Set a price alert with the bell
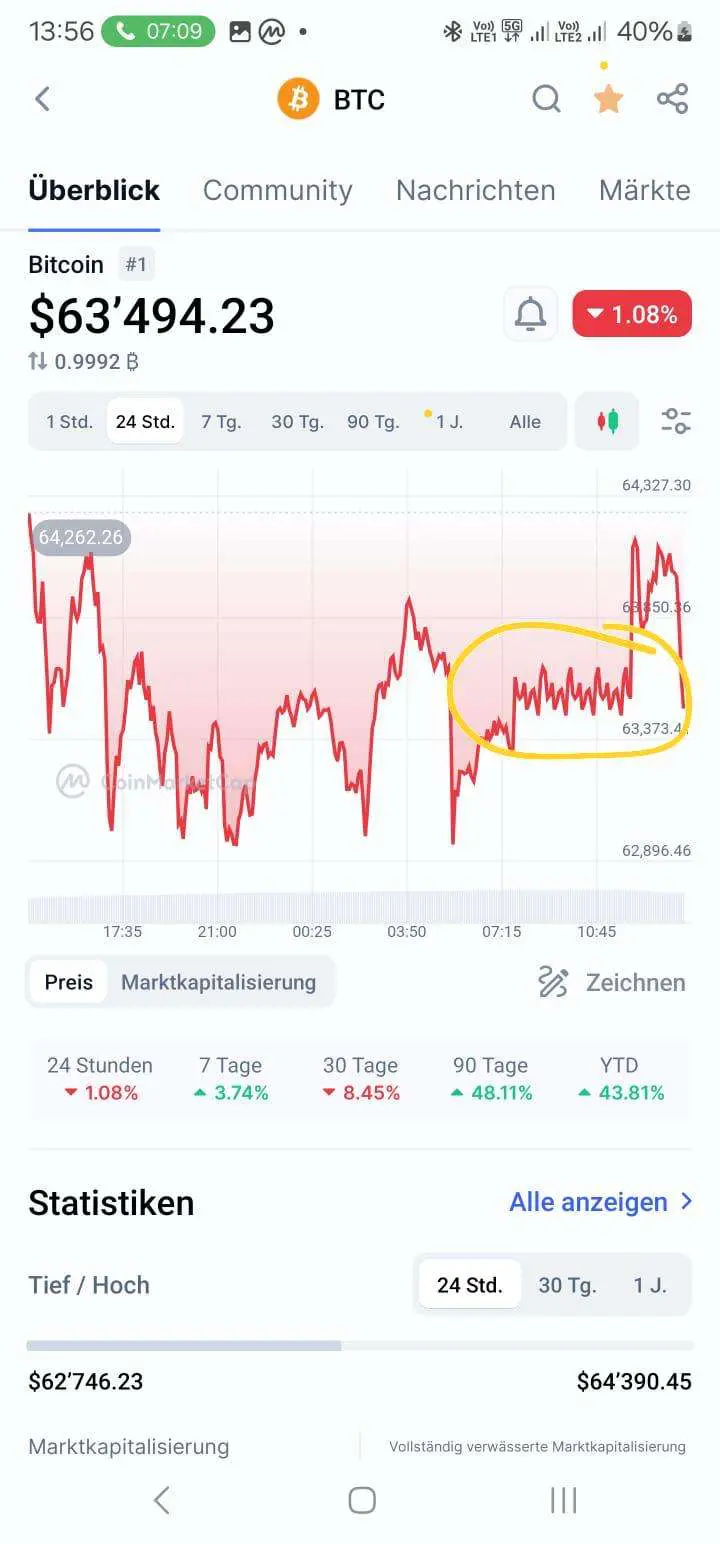Image resolution: width=720 pixels, height=1544 pixels. pyautogui.click(x=530, y=315)
